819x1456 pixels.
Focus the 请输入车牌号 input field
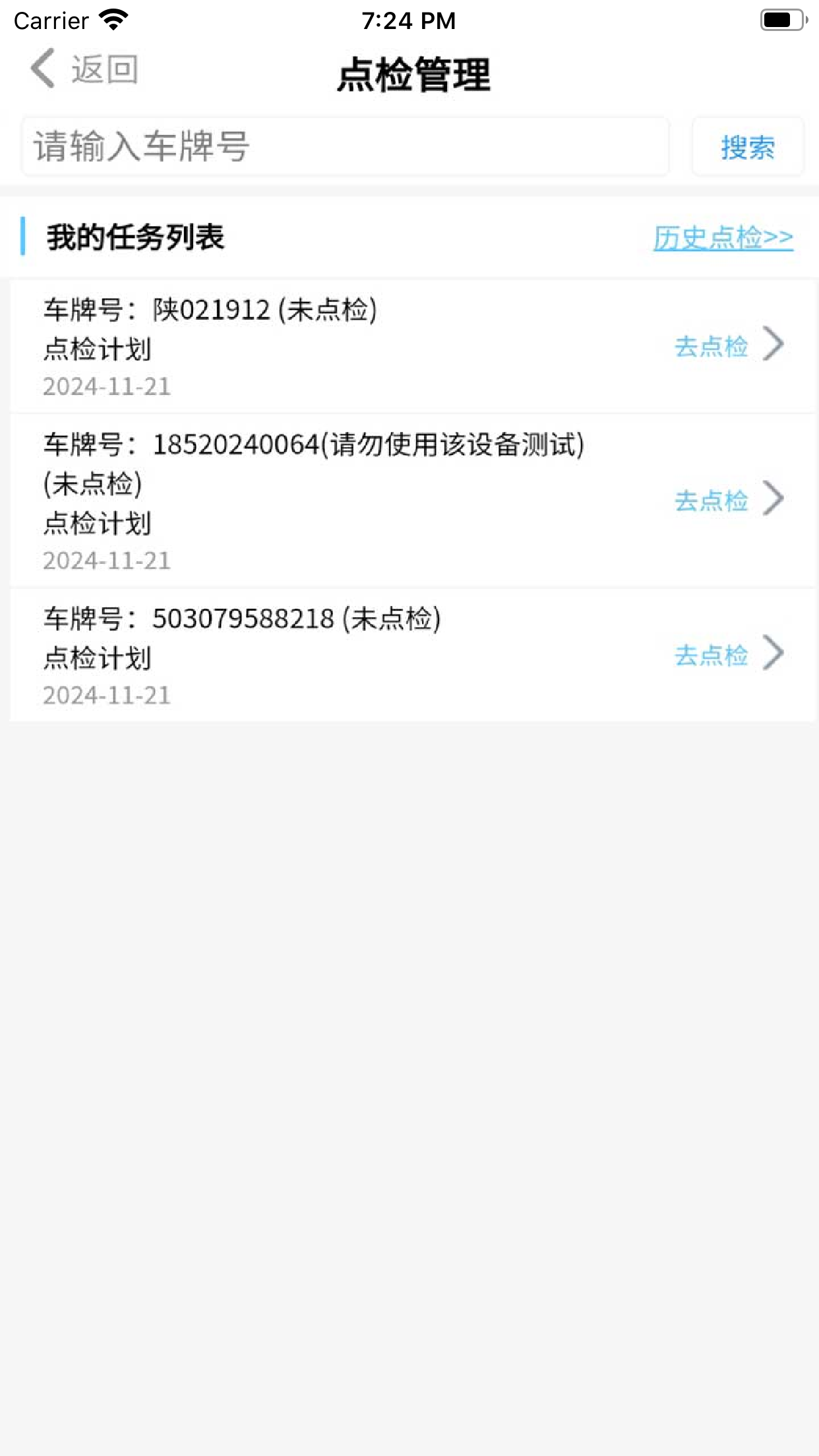tap(343, 146)
